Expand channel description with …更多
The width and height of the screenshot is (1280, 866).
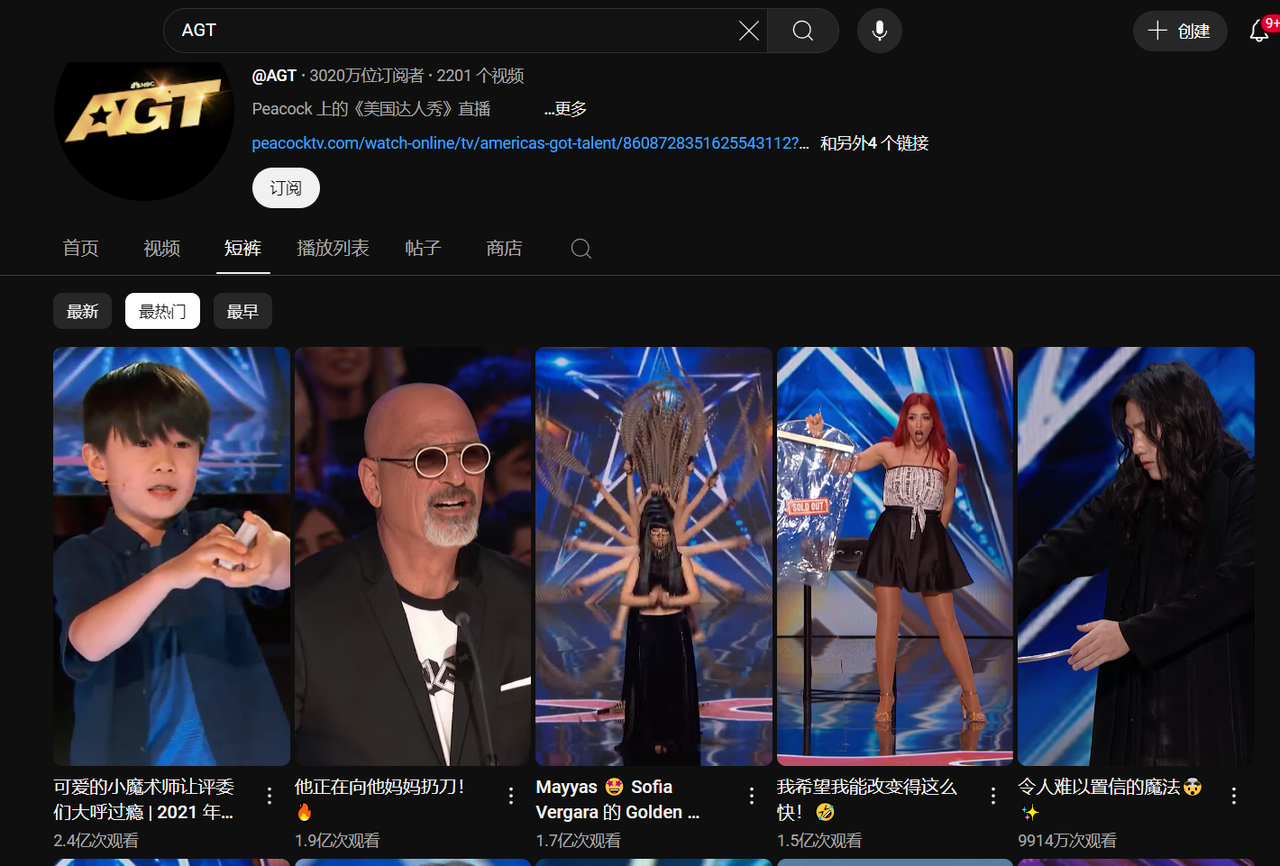[x=565, y=109]
